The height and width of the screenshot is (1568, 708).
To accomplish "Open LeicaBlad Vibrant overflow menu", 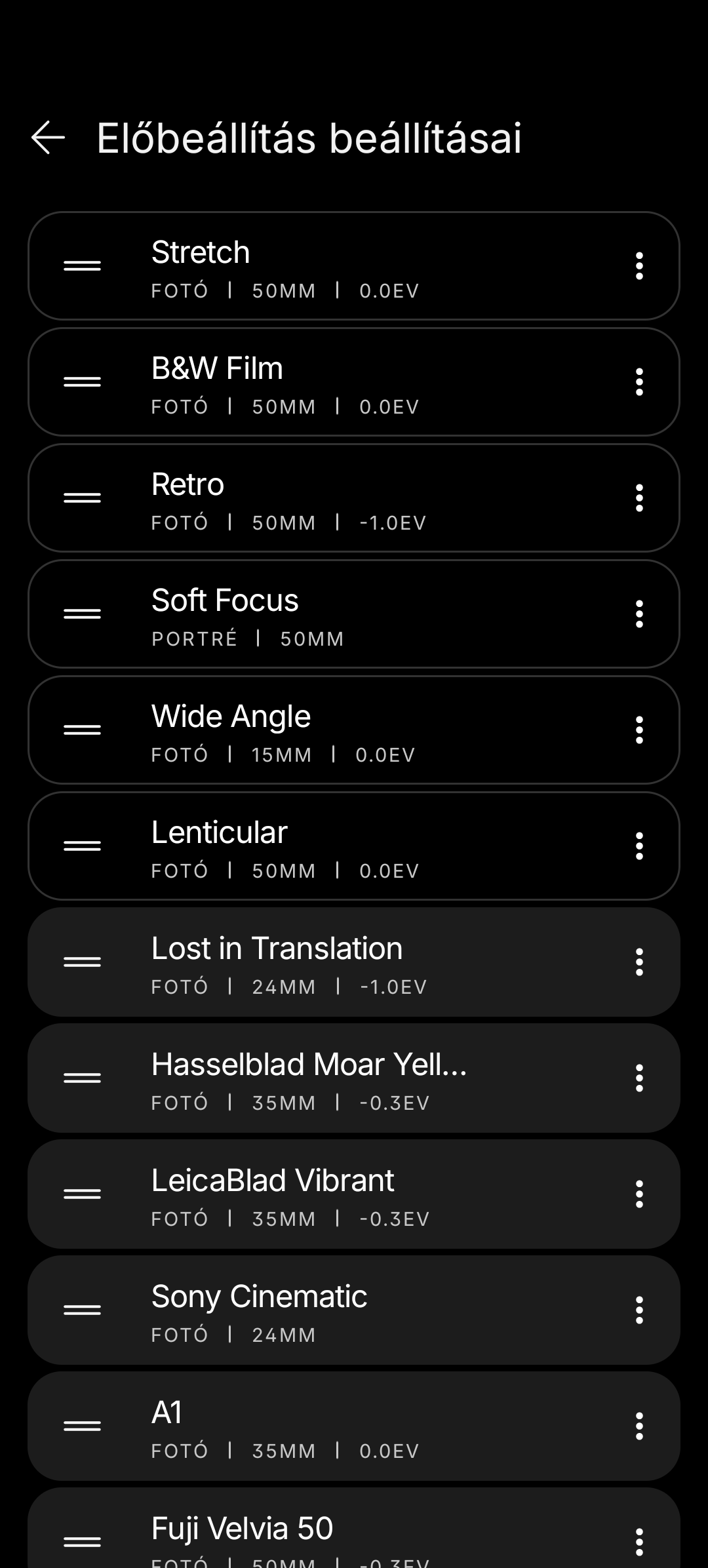I will 639,1194.
